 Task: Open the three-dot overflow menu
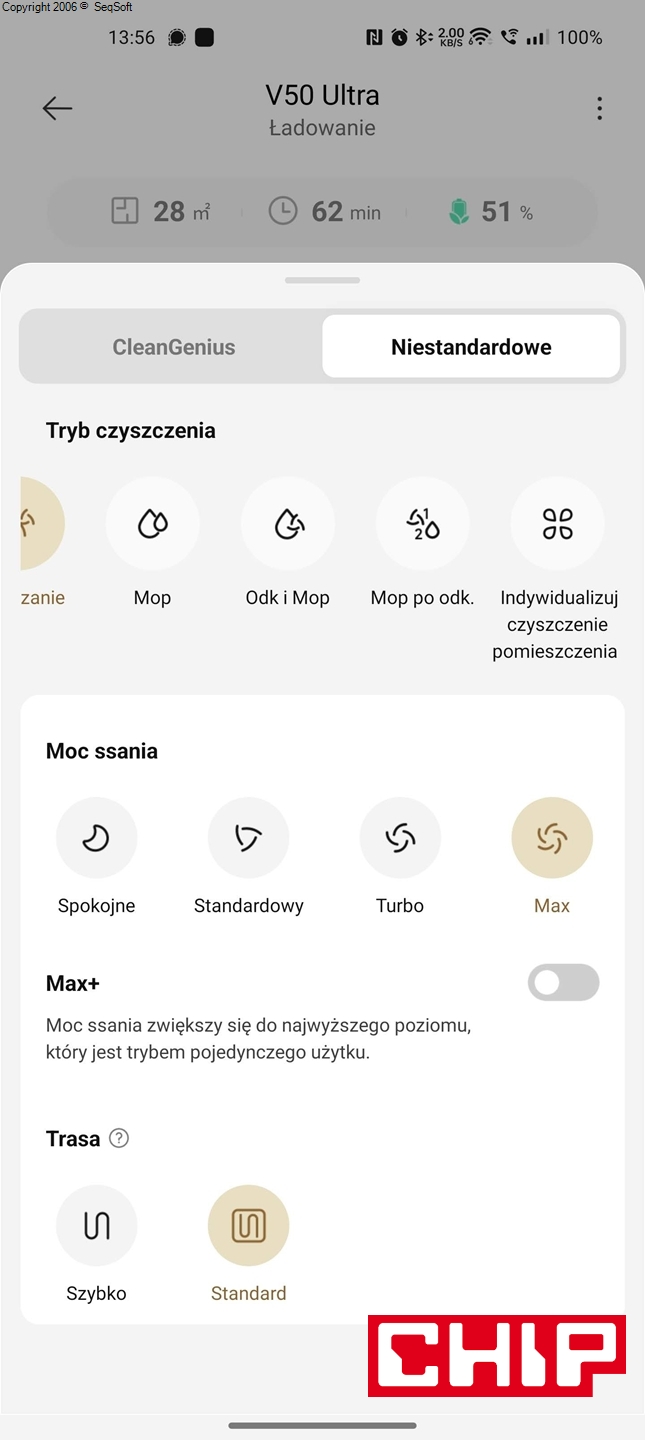point(599,109)
